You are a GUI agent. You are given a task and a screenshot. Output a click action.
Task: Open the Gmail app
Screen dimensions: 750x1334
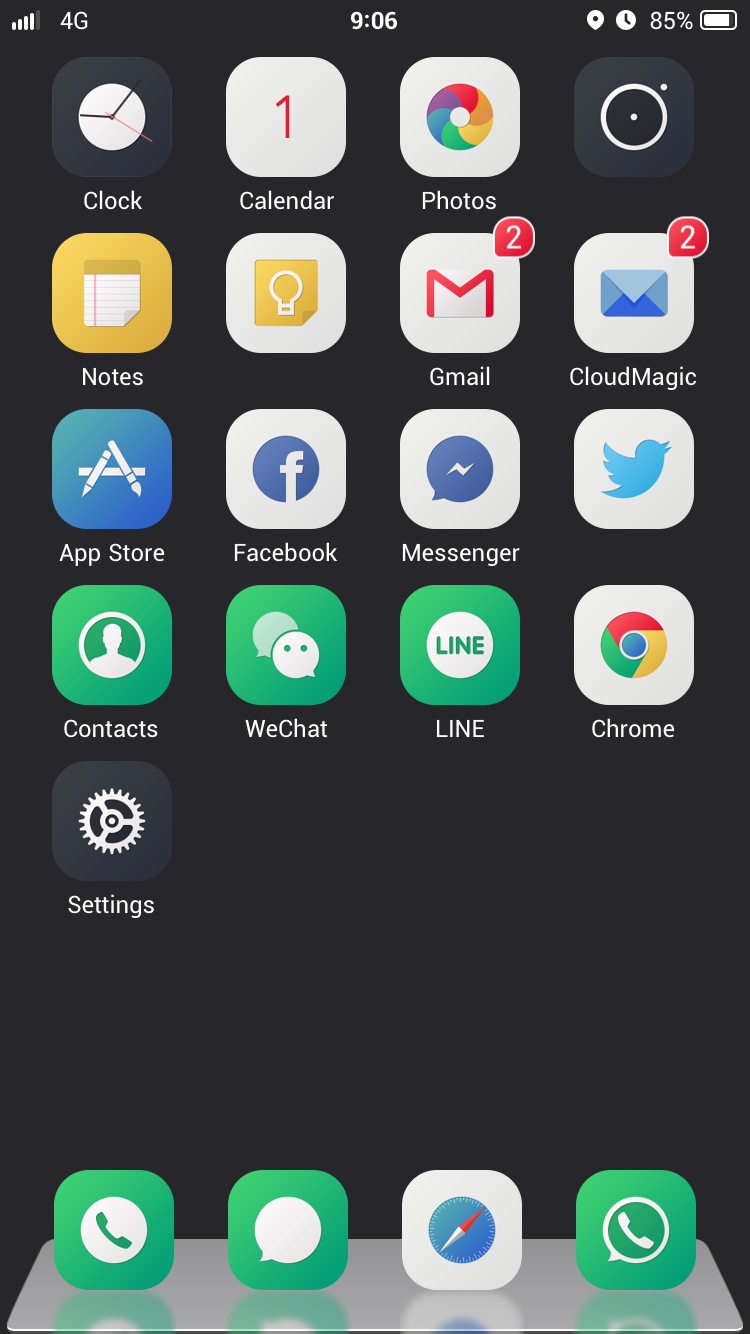pyautogui.click(x=460, y=293)
